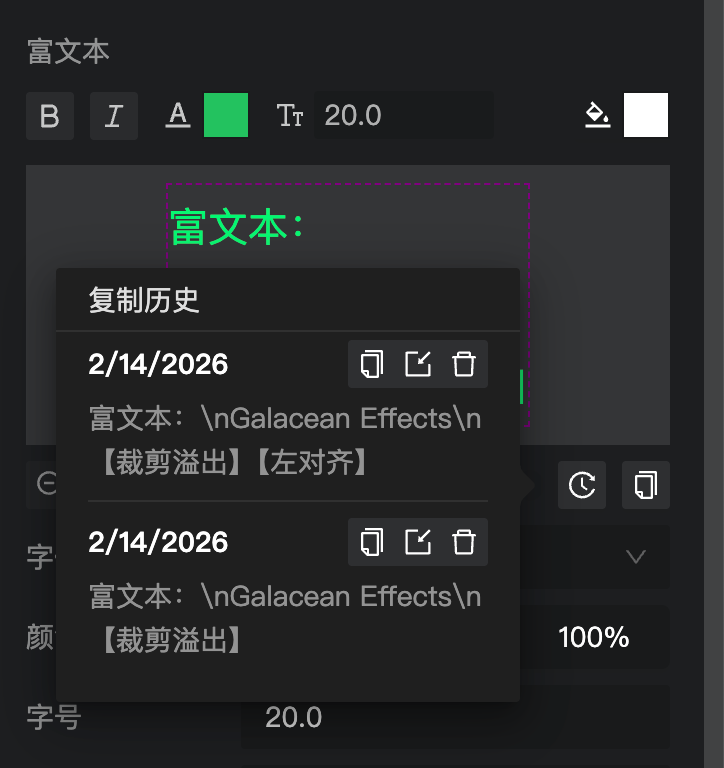Open the white fill color swatch
The height and width of the screenshot is (768, 724).
[x=645, y=115]
